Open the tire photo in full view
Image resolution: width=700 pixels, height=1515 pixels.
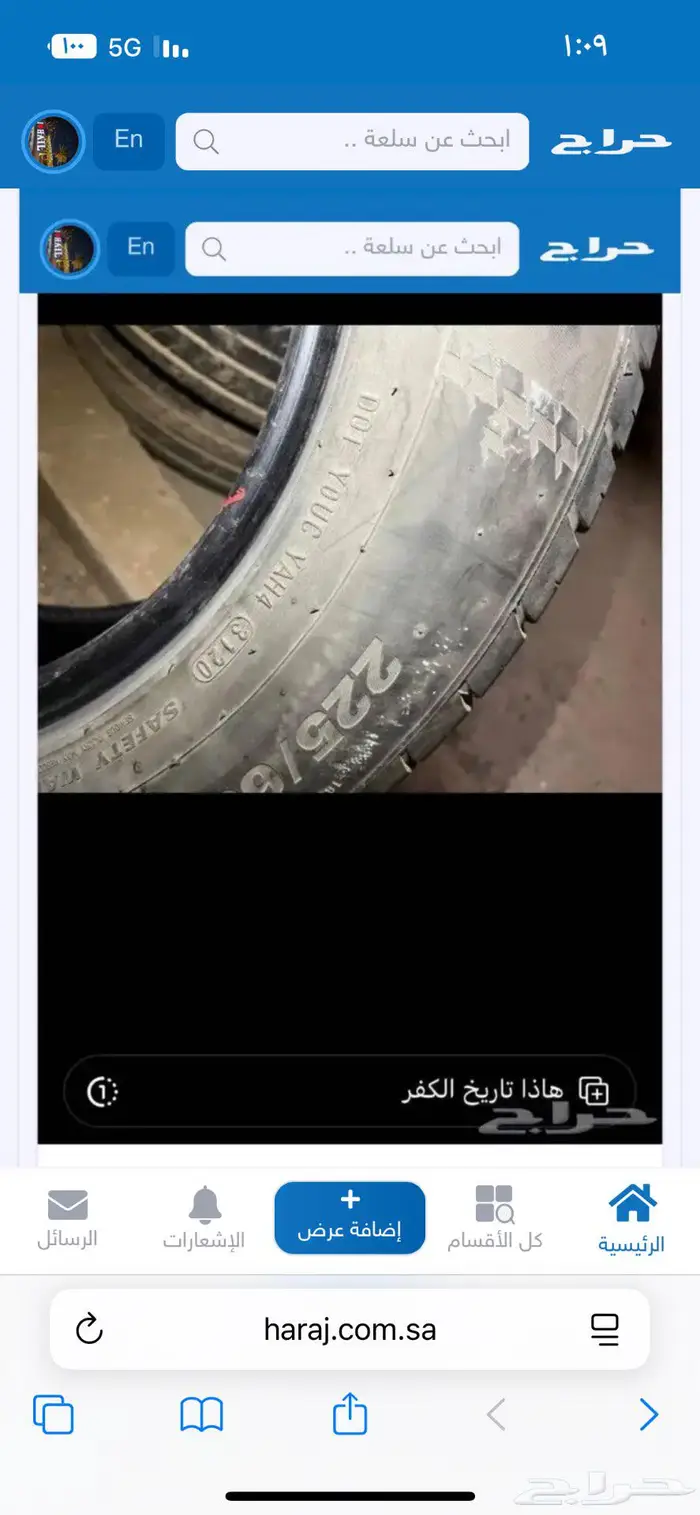point(349,557)
